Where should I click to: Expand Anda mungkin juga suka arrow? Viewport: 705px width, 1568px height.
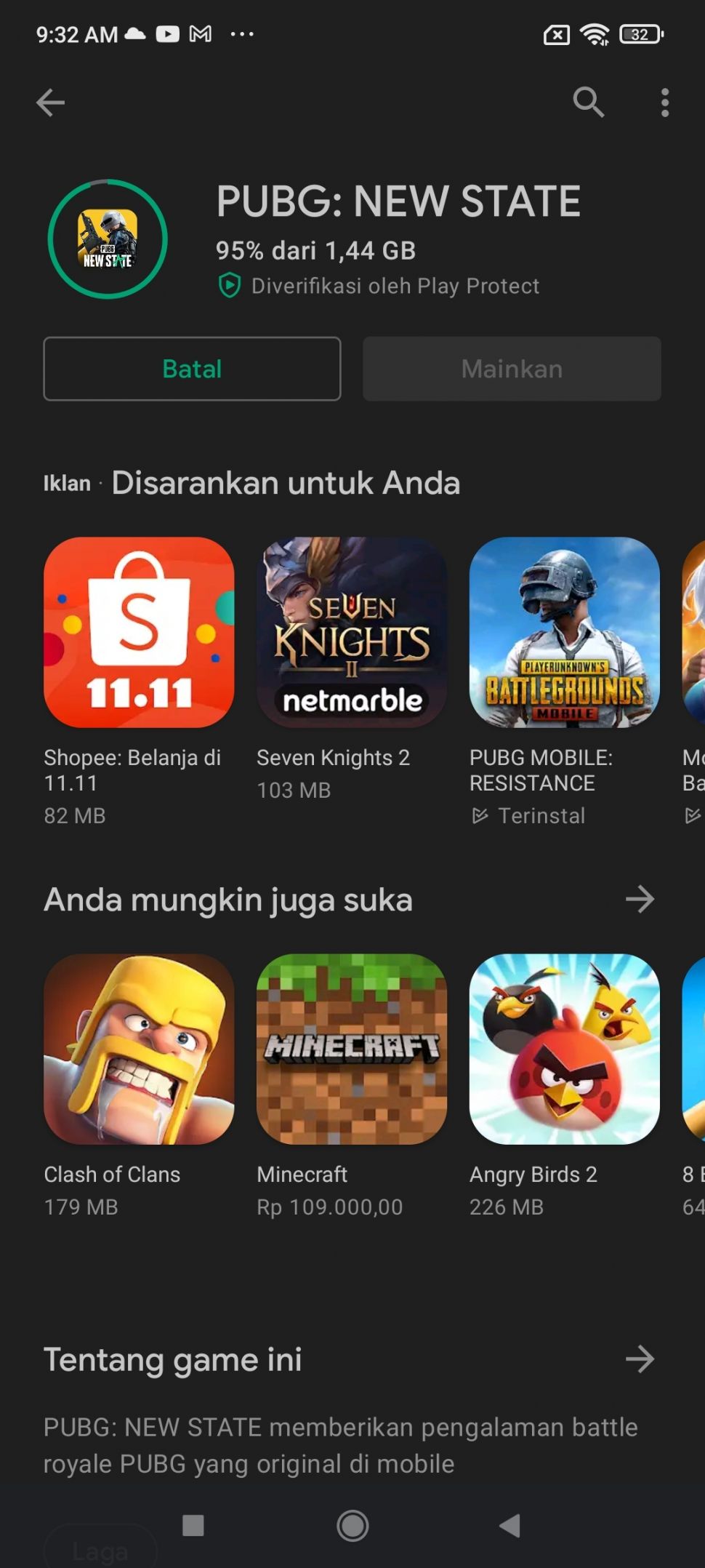(640, 900)
